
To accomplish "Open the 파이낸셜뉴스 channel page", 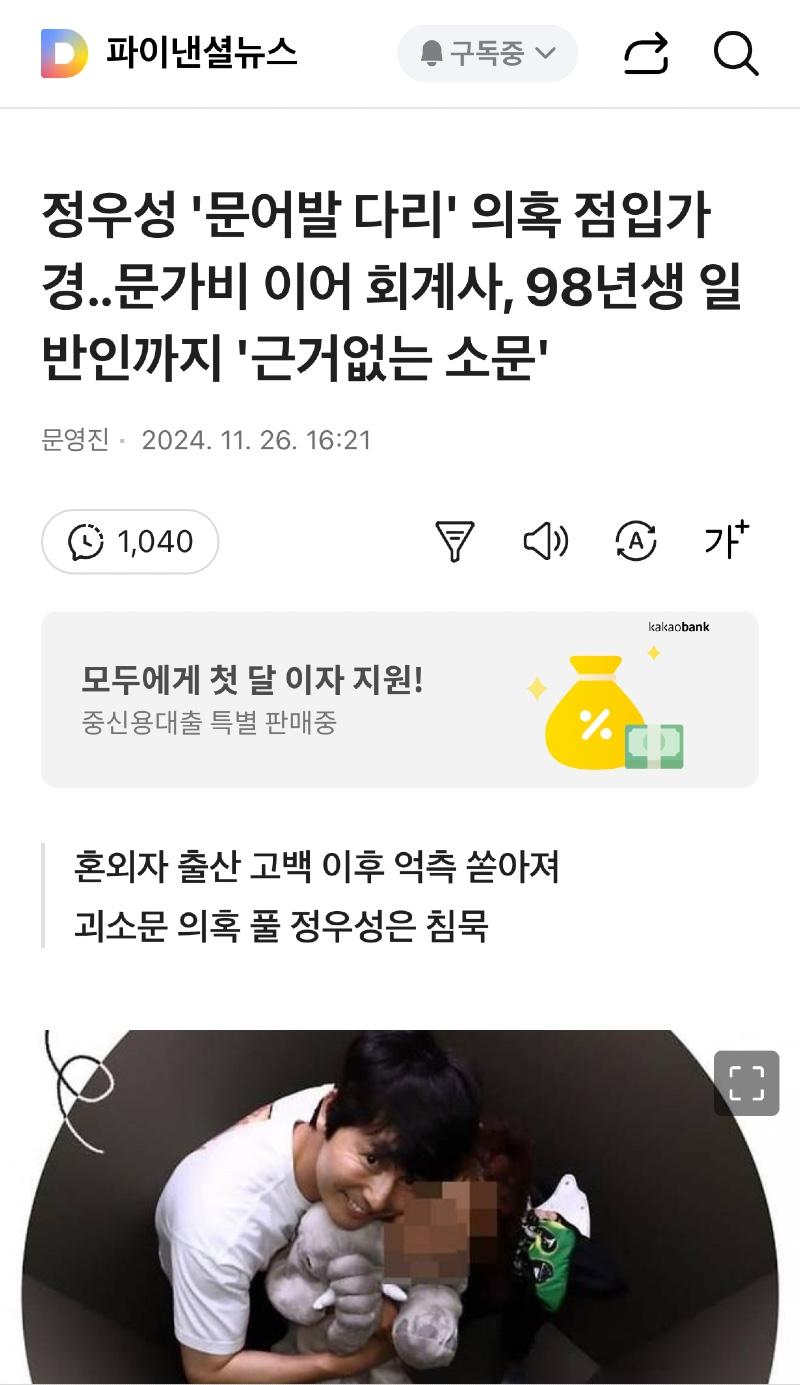I will pos(200,53).
